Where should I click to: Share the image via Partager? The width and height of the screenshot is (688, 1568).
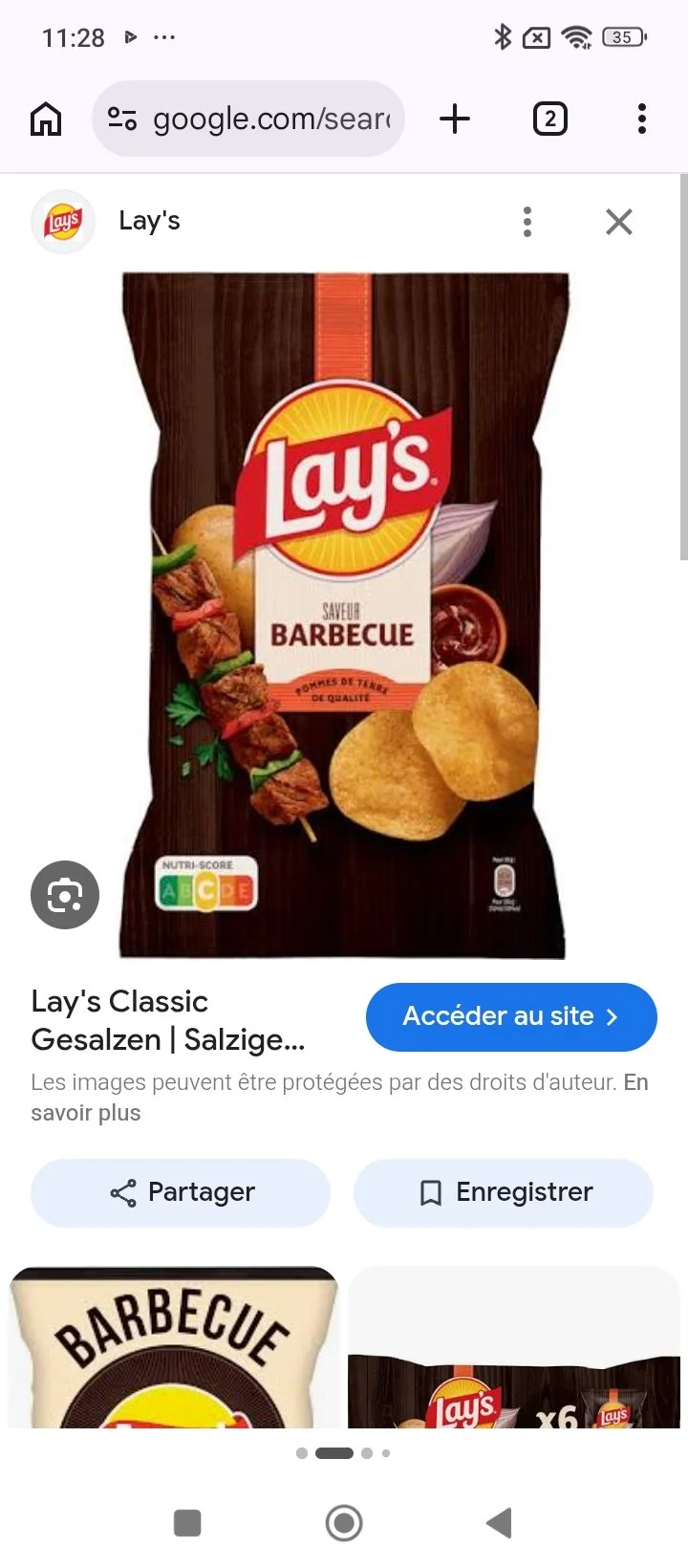(181, 1192)
